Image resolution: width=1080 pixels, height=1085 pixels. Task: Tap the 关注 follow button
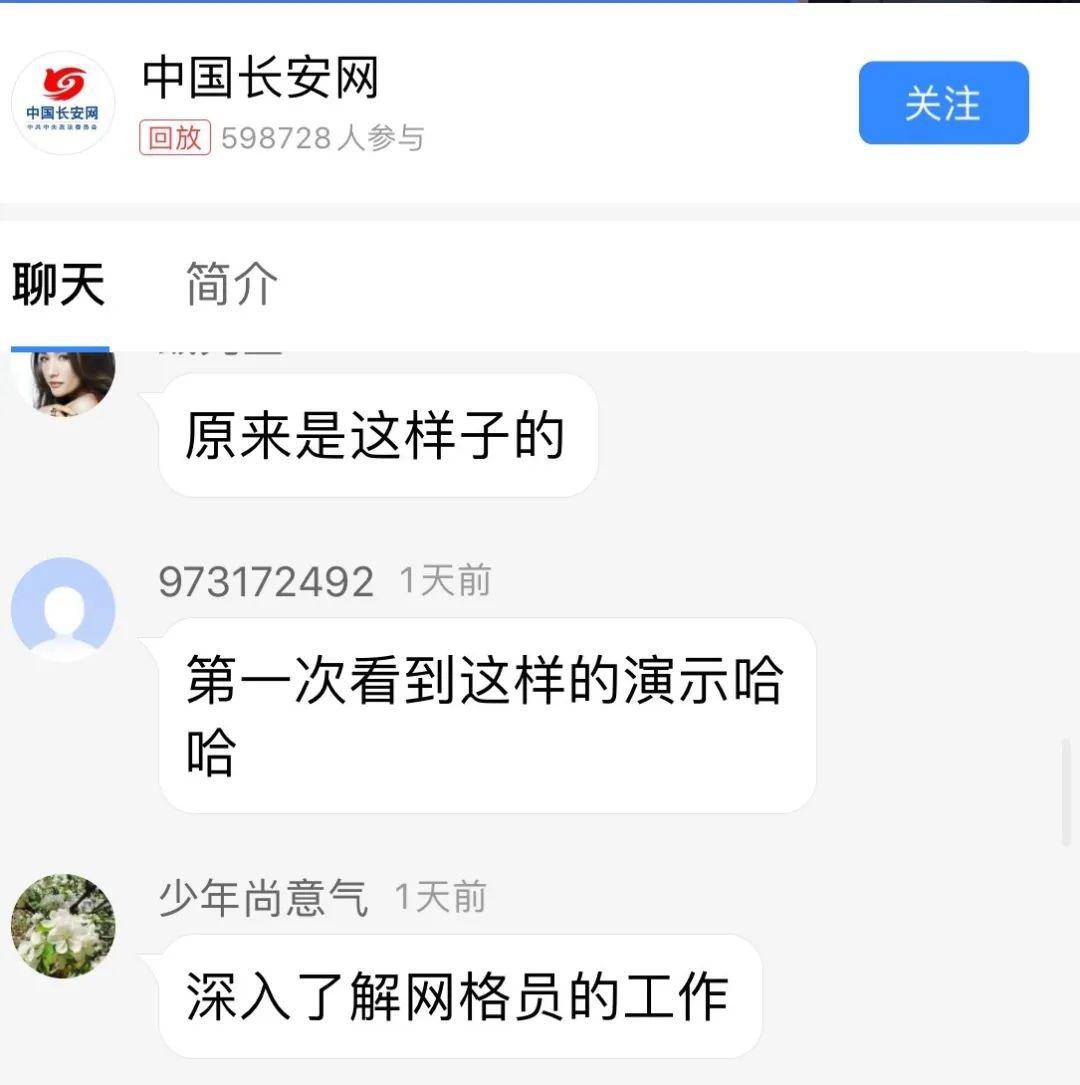click(943, 103)
